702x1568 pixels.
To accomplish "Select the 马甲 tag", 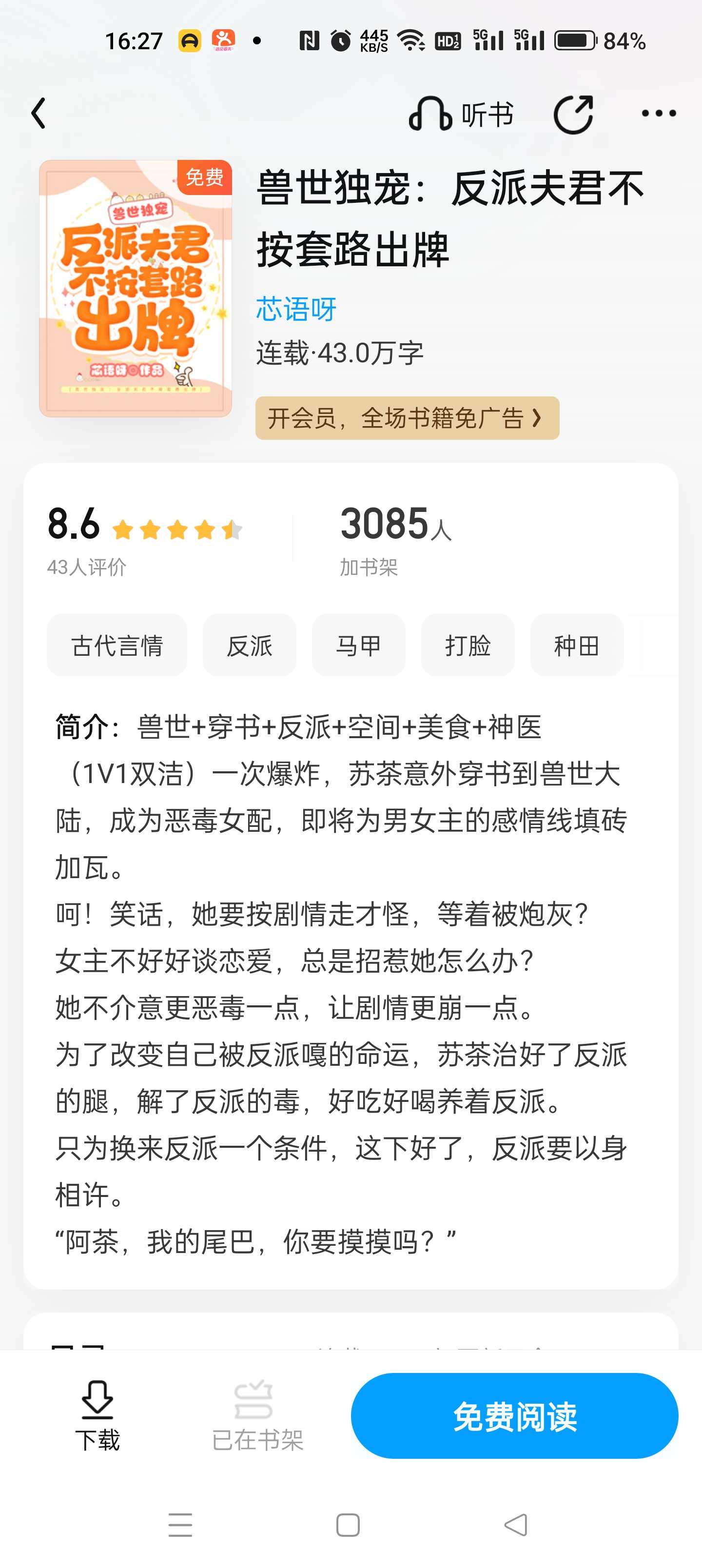I will click(359, 645).
